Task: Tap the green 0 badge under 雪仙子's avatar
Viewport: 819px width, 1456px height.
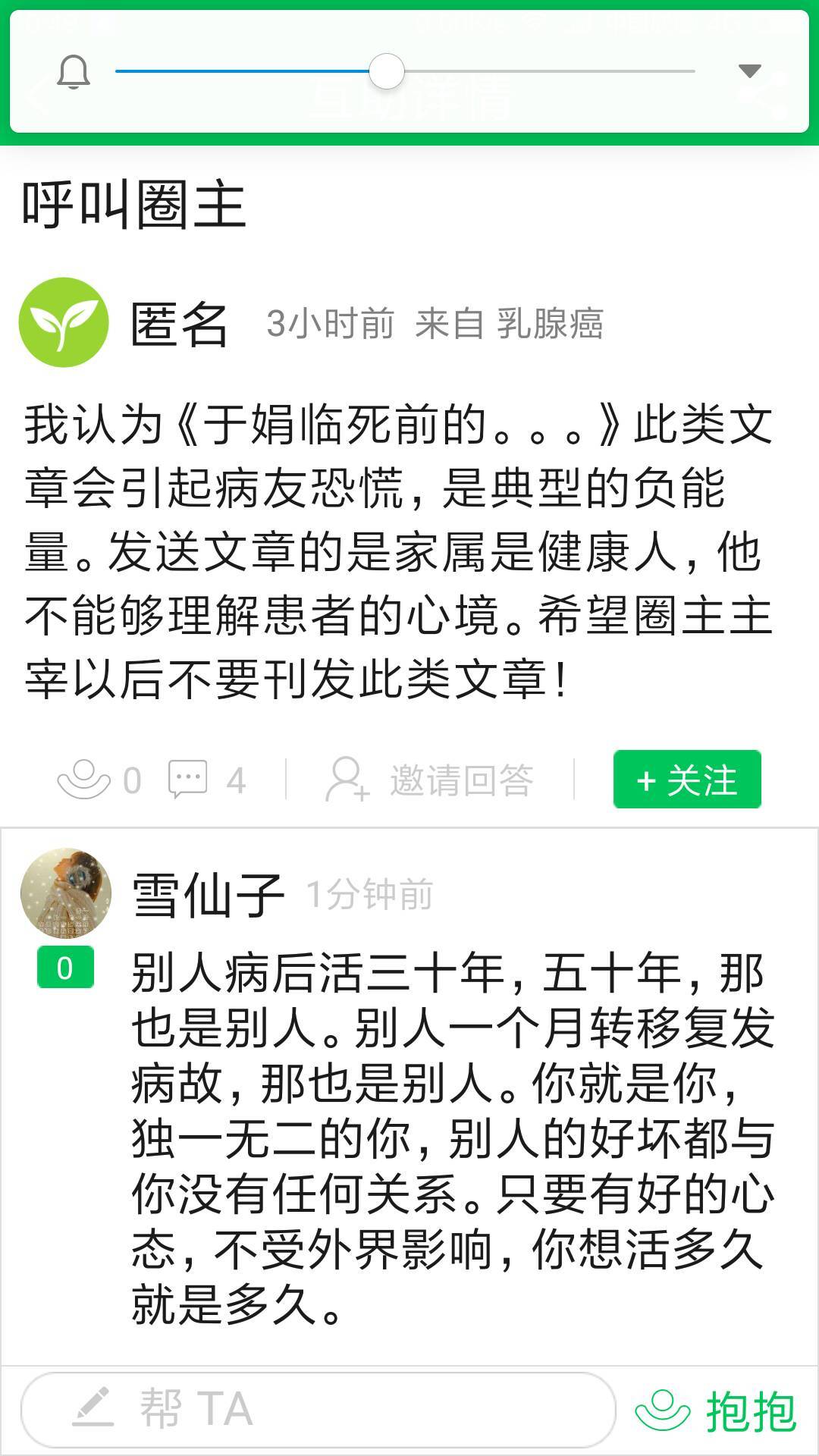Action: [x=66, y=968]
